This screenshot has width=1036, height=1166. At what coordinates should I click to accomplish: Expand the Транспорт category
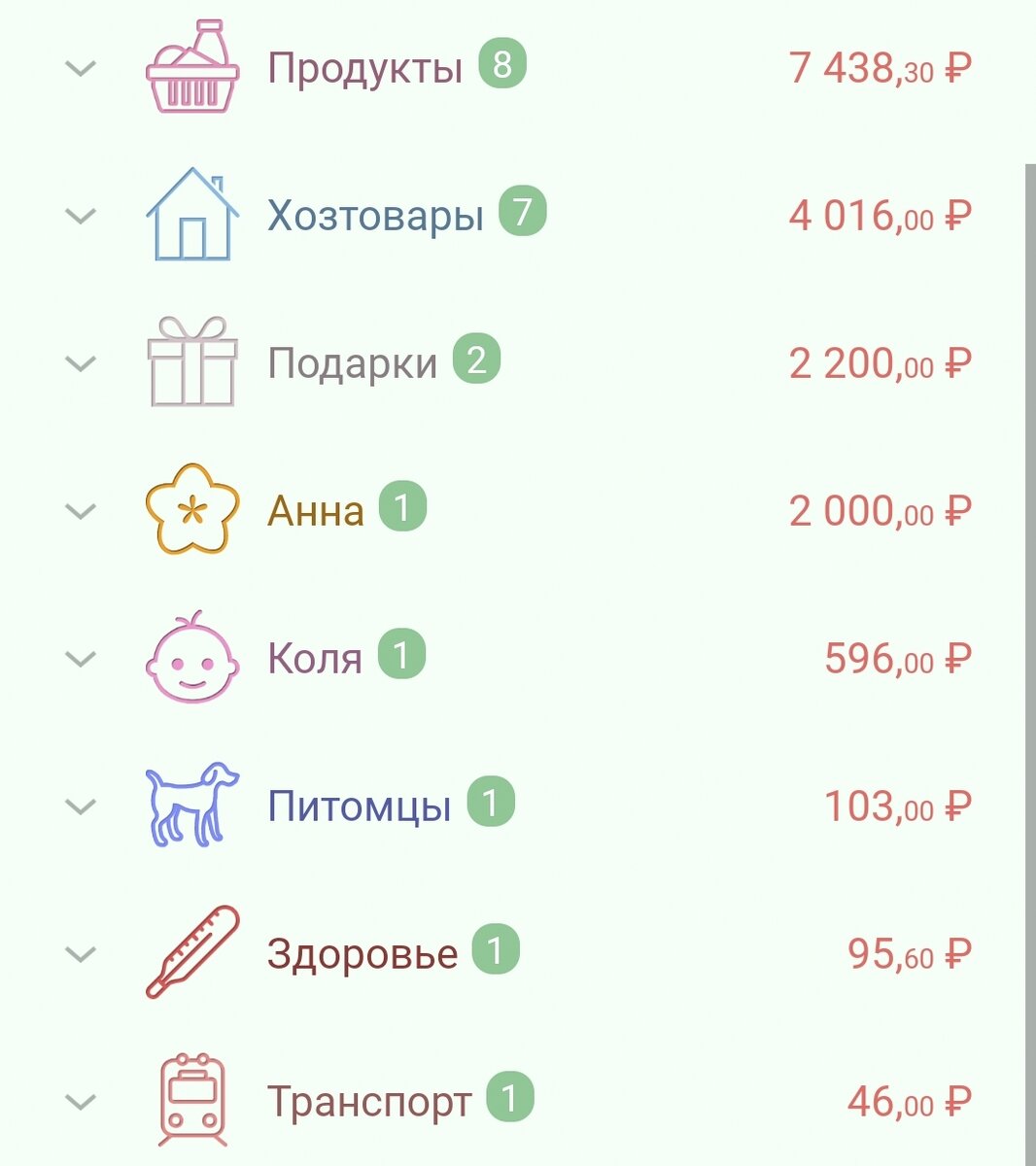[81, 1102]
